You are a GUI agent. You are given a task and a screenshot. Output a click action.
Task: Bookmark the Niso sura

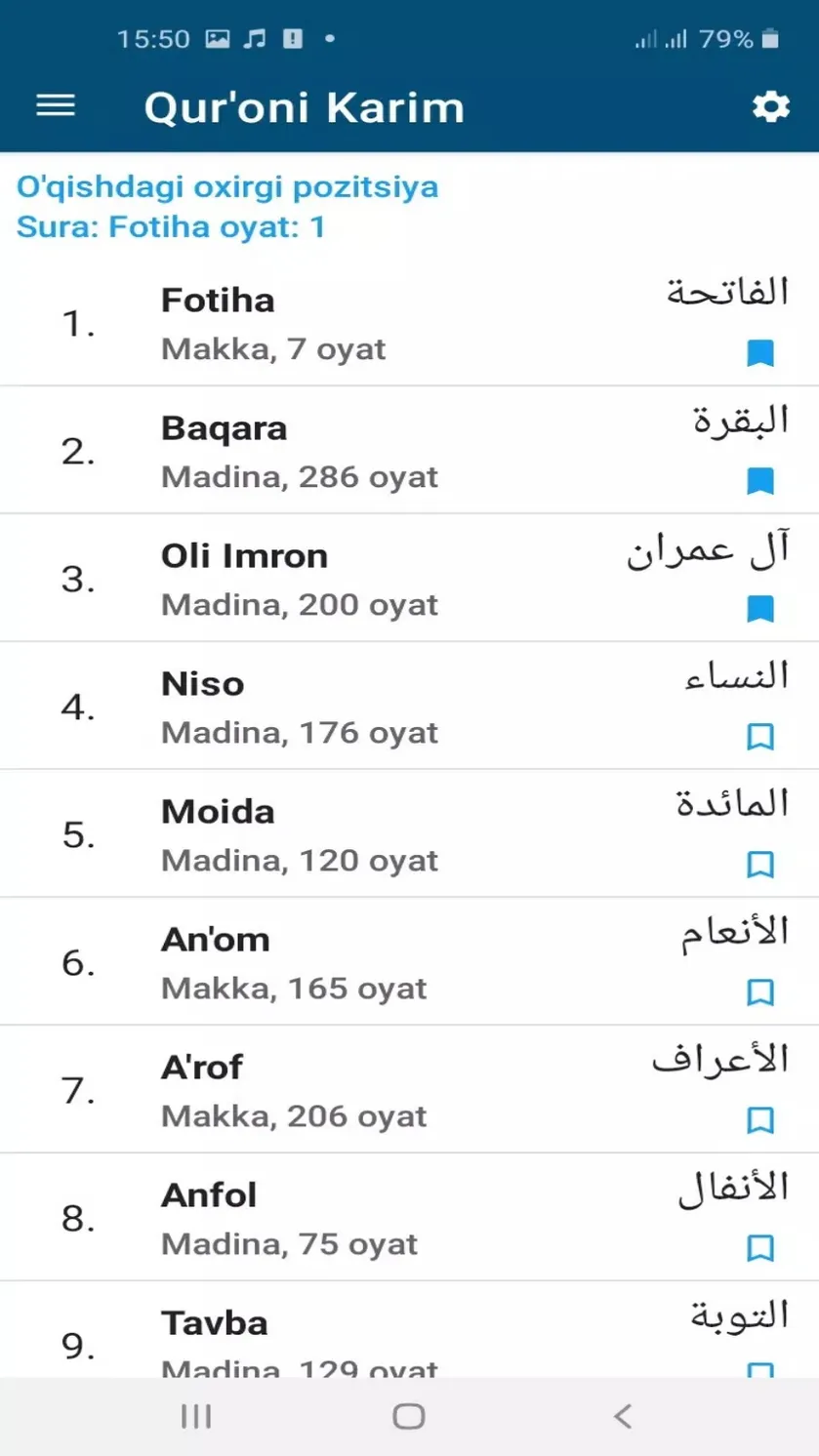pos(760,736)
